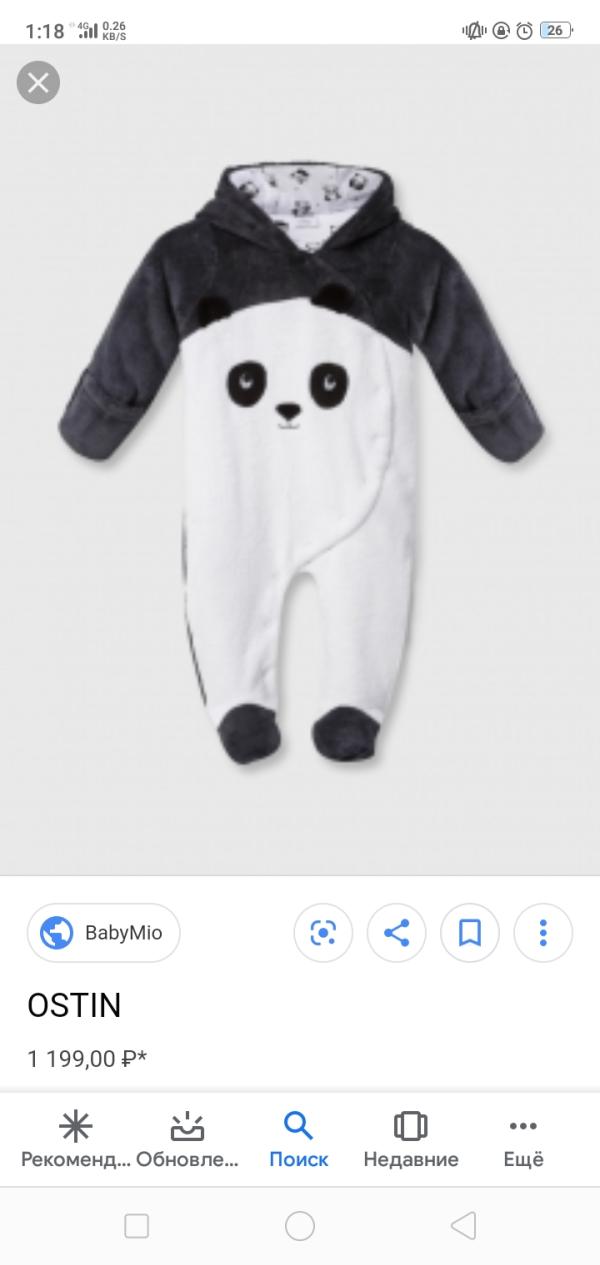Switch to the Рекомендации tab
600x1265 pixels.
76,1140
